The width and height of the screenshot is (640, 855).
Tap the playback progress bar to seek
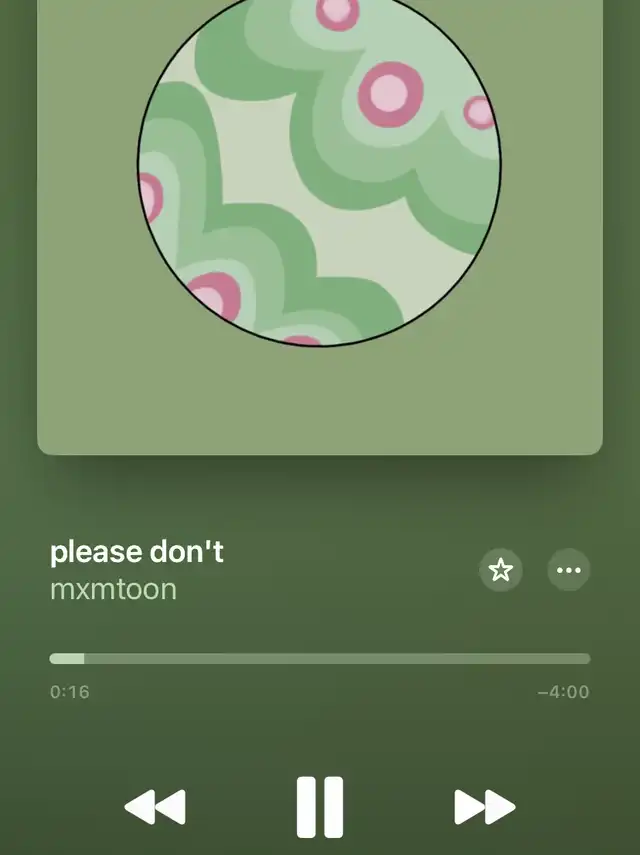(320, 658)
